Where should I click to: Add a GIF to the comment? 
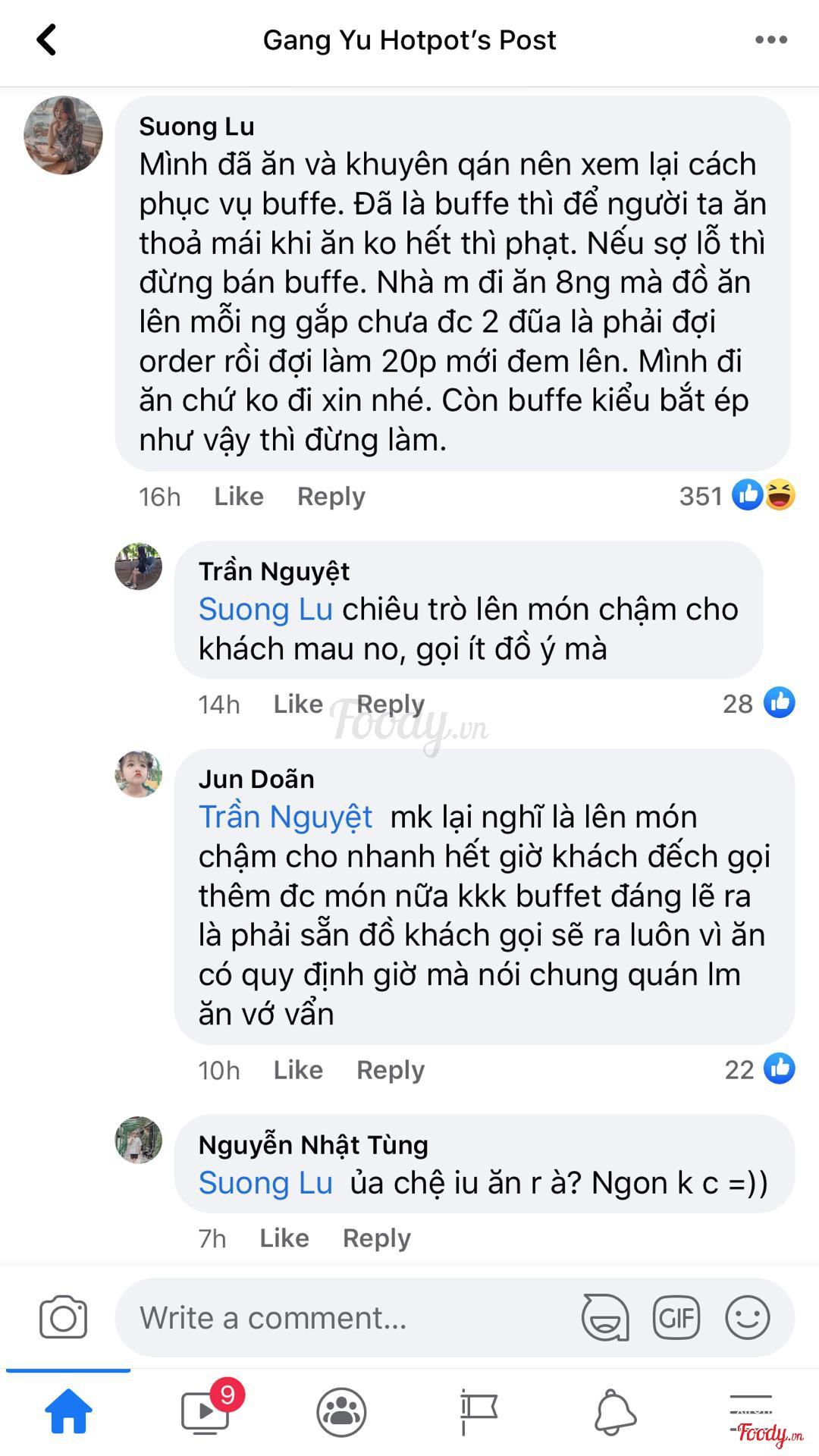pyautogui.click(x=676, y=1318)
